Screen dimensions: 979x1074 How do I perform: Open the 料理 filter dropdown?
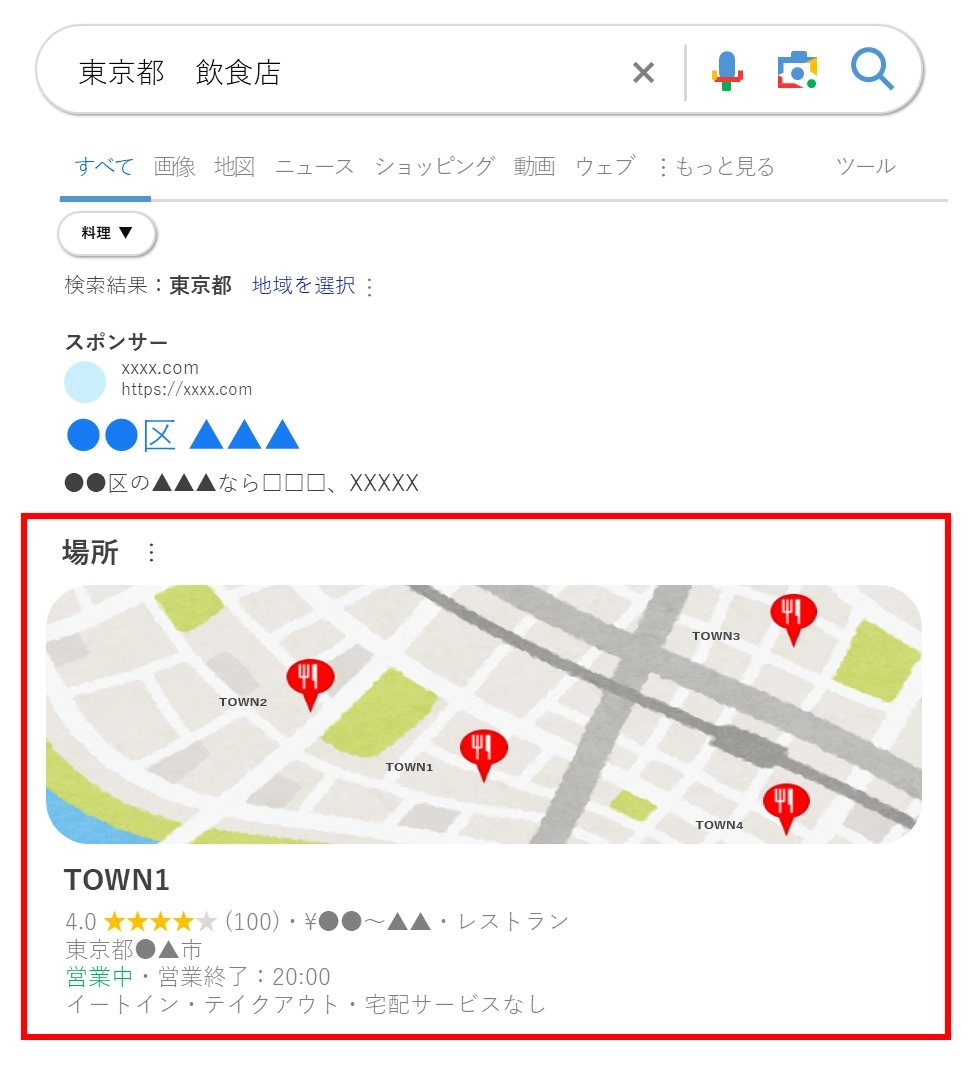pos(106,233)
